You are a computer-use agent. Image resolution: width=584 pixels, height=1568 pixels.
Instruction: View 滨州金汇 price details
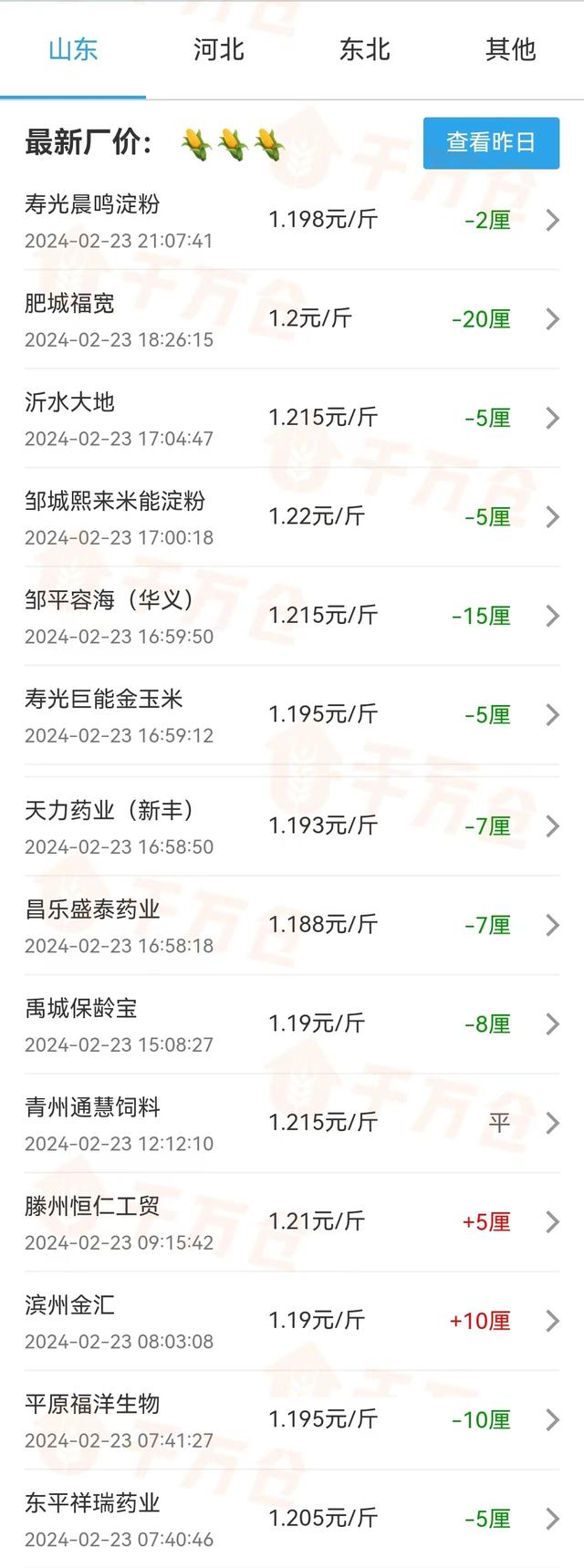pos(292,1321)
